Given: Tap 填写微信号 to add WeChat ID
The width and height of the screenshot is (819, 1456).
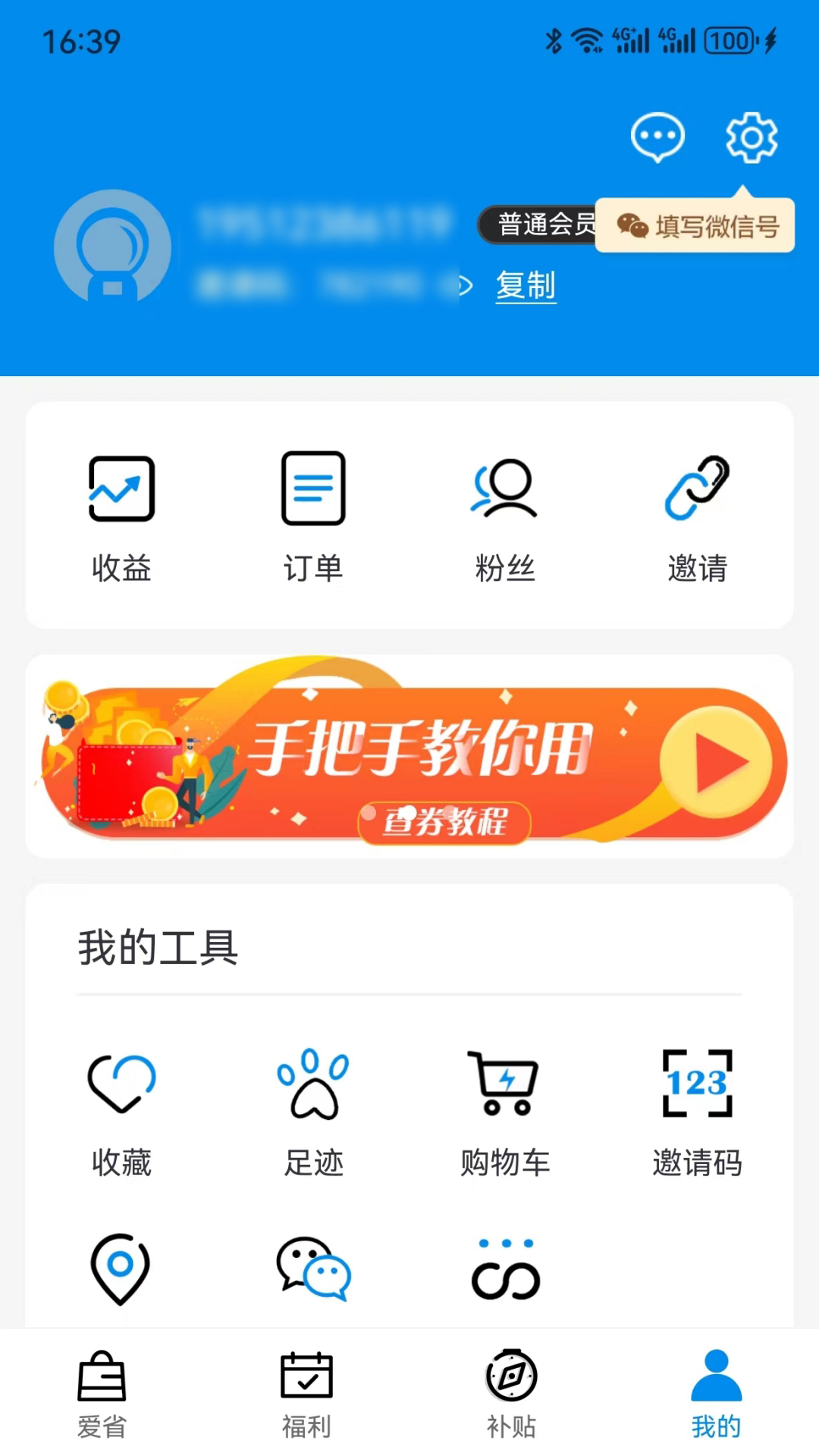Looking at the screenshot, I should (695, 226).
